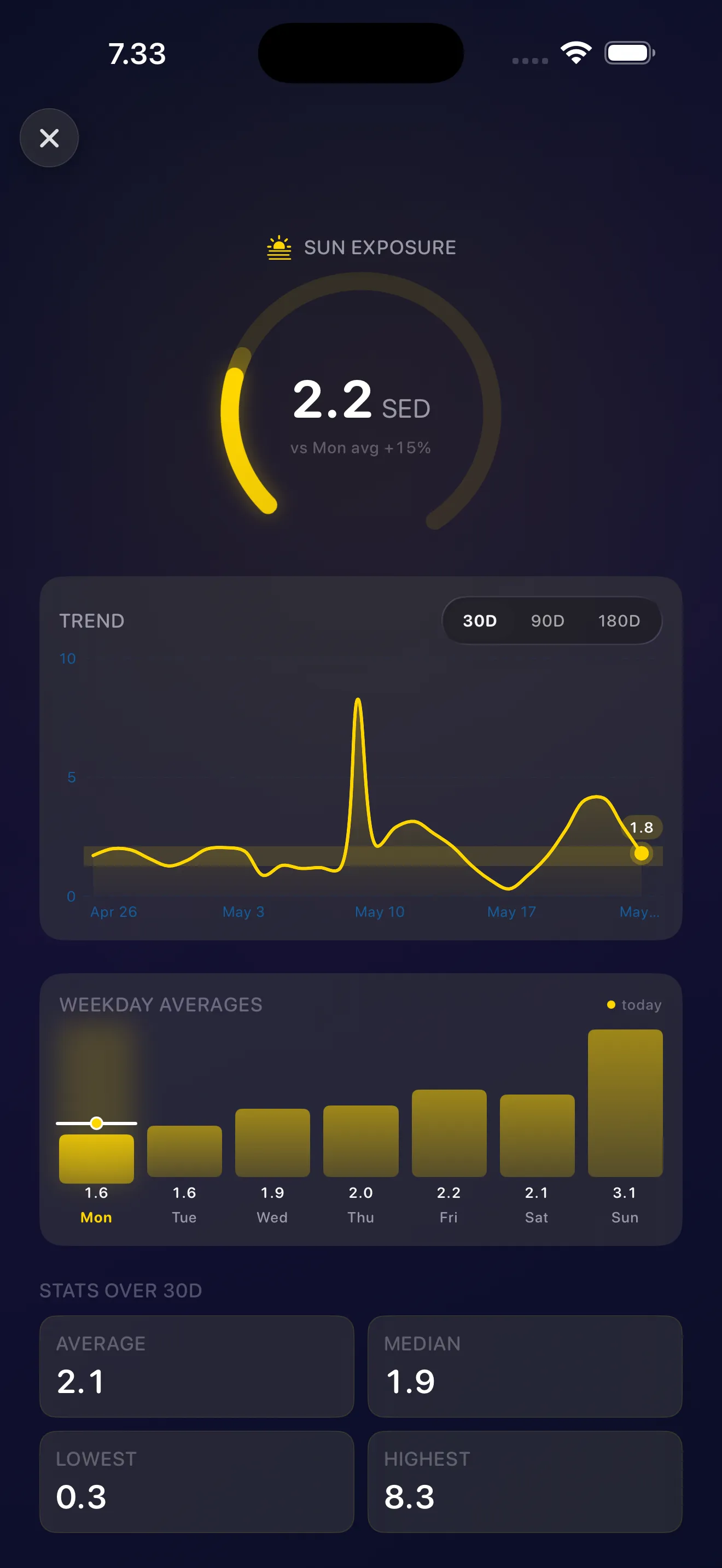Image resolution: width=722 pixels, height=1568 pixels.
Task: Switch the trend to 180D
Action: tap(619, 621)
